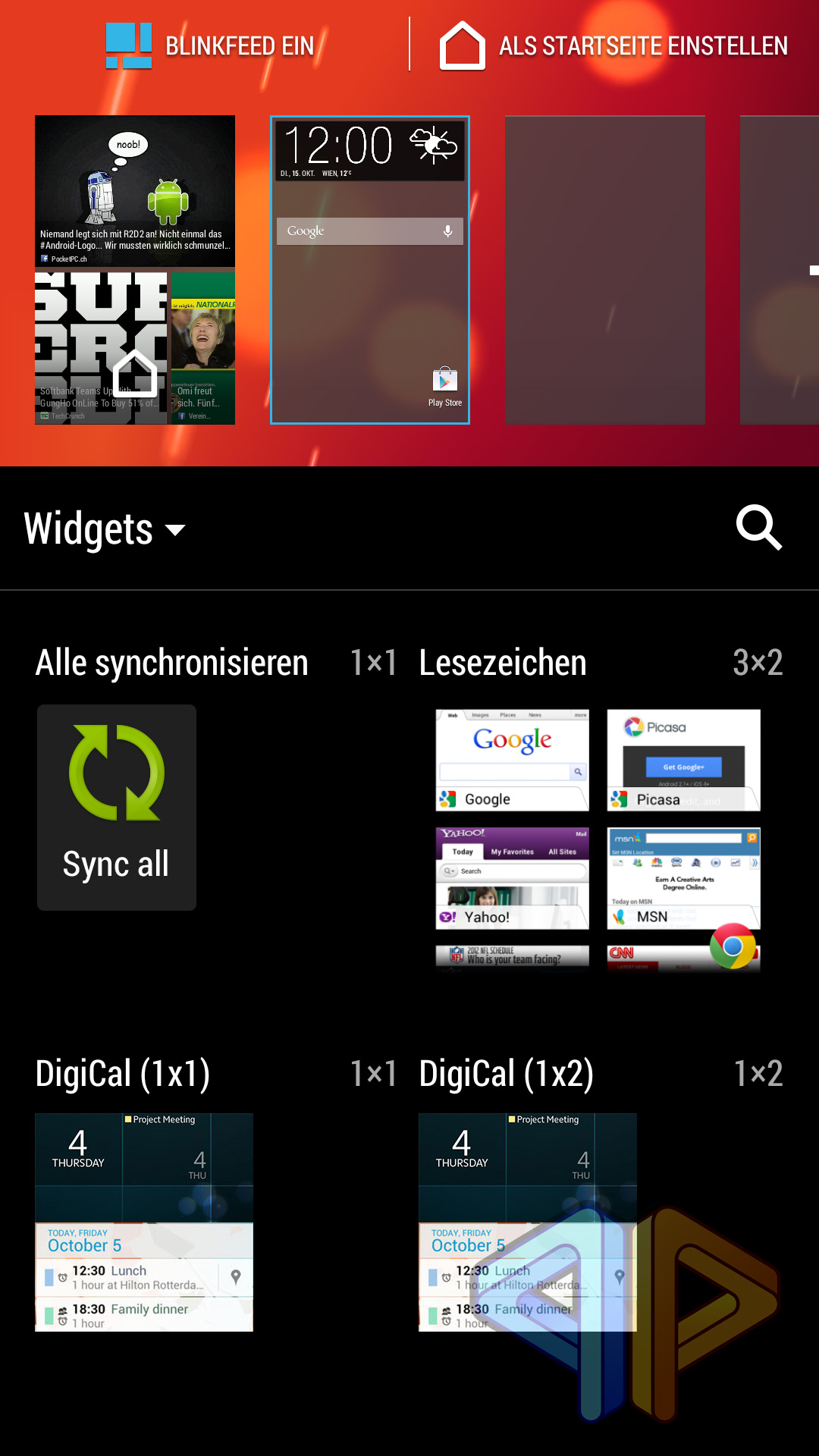Pick the Sync all widget

tap(117, 808)
